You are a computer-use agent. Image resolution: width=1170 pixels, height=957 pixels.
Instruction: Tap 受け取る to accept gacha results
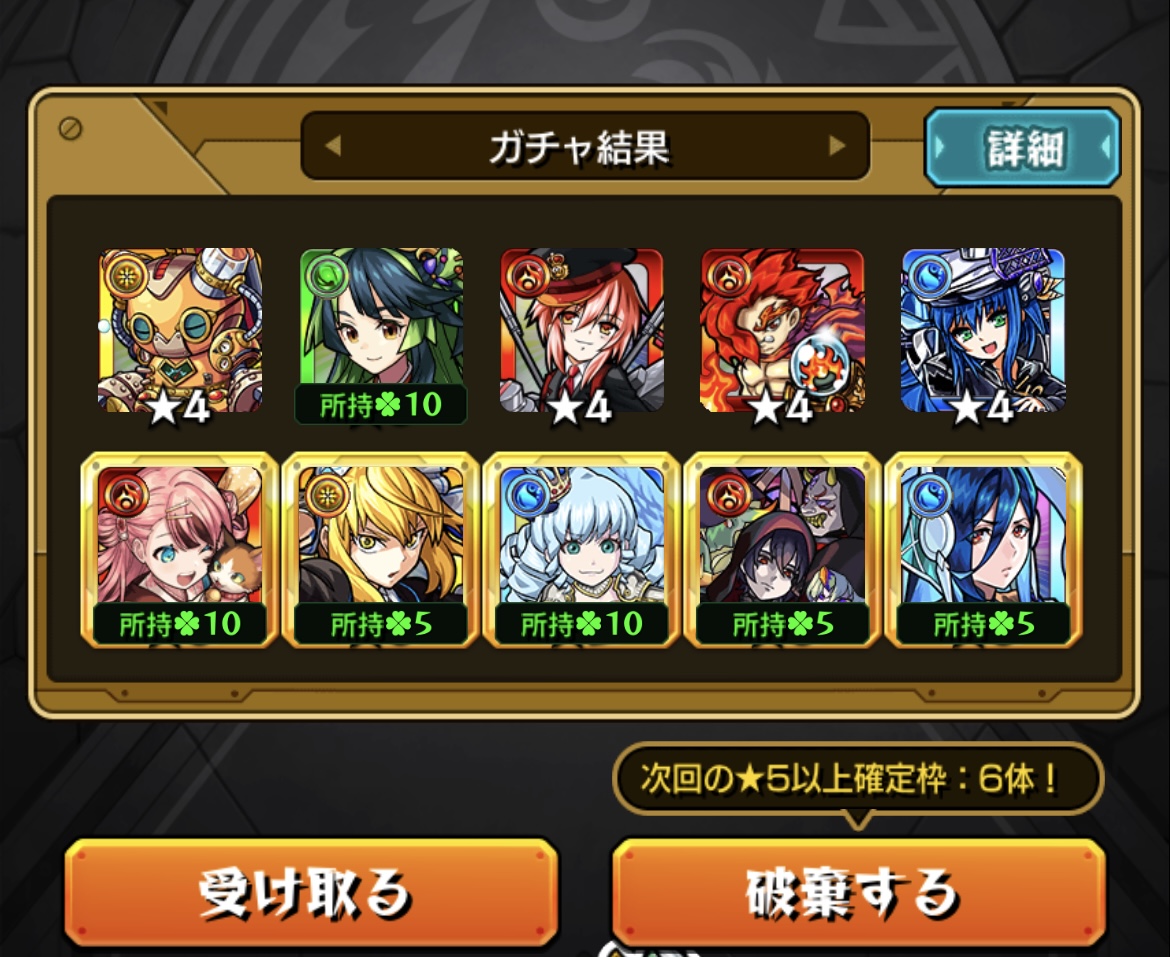coord(311,892)
